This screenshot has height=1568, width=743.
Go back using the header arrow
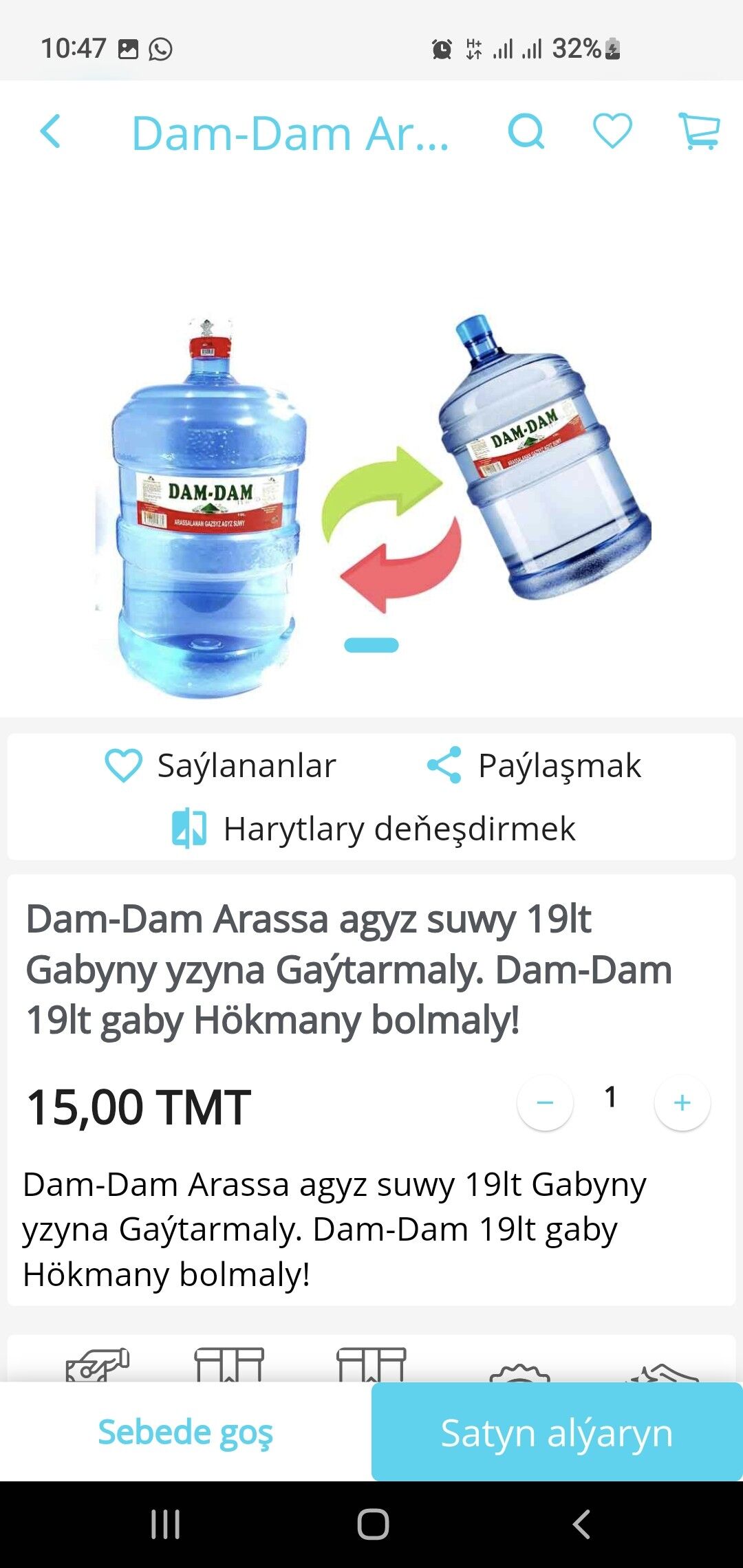pos(51,131)
